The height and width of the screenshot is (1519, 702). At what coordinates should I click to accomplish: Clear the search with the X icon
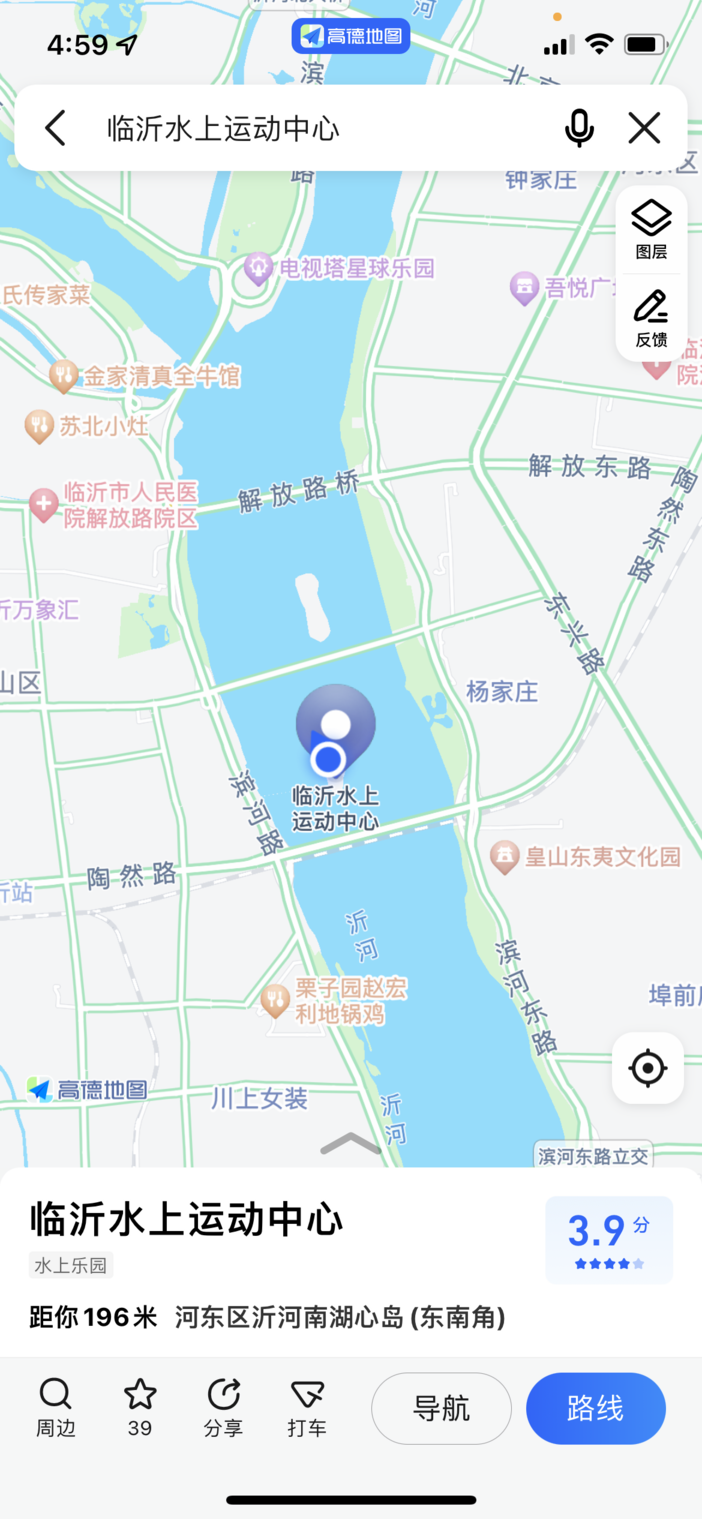click(x=644, y=128)
